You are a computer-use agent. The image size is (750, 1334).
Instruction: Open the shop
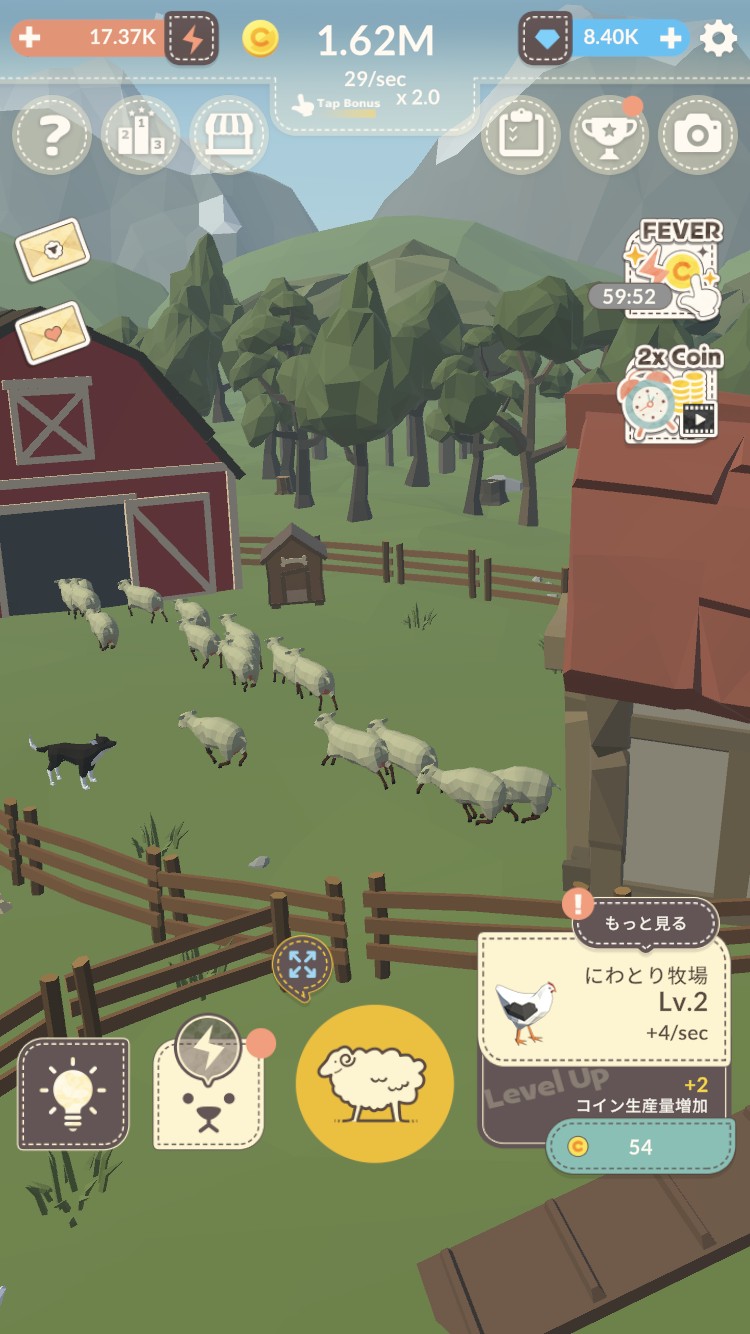(x=229, y=136)
